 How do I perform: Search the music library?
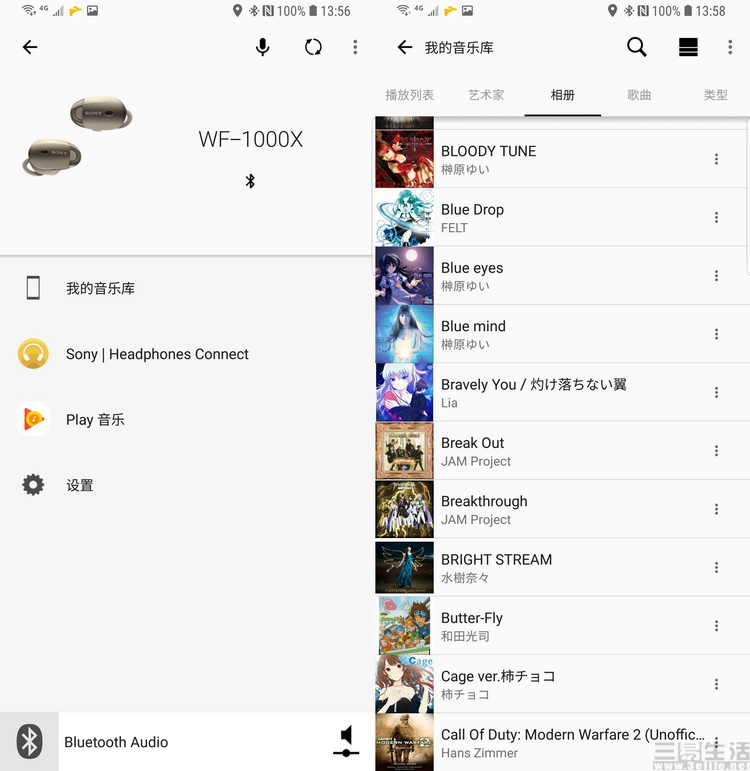click(x=636, y=47)
